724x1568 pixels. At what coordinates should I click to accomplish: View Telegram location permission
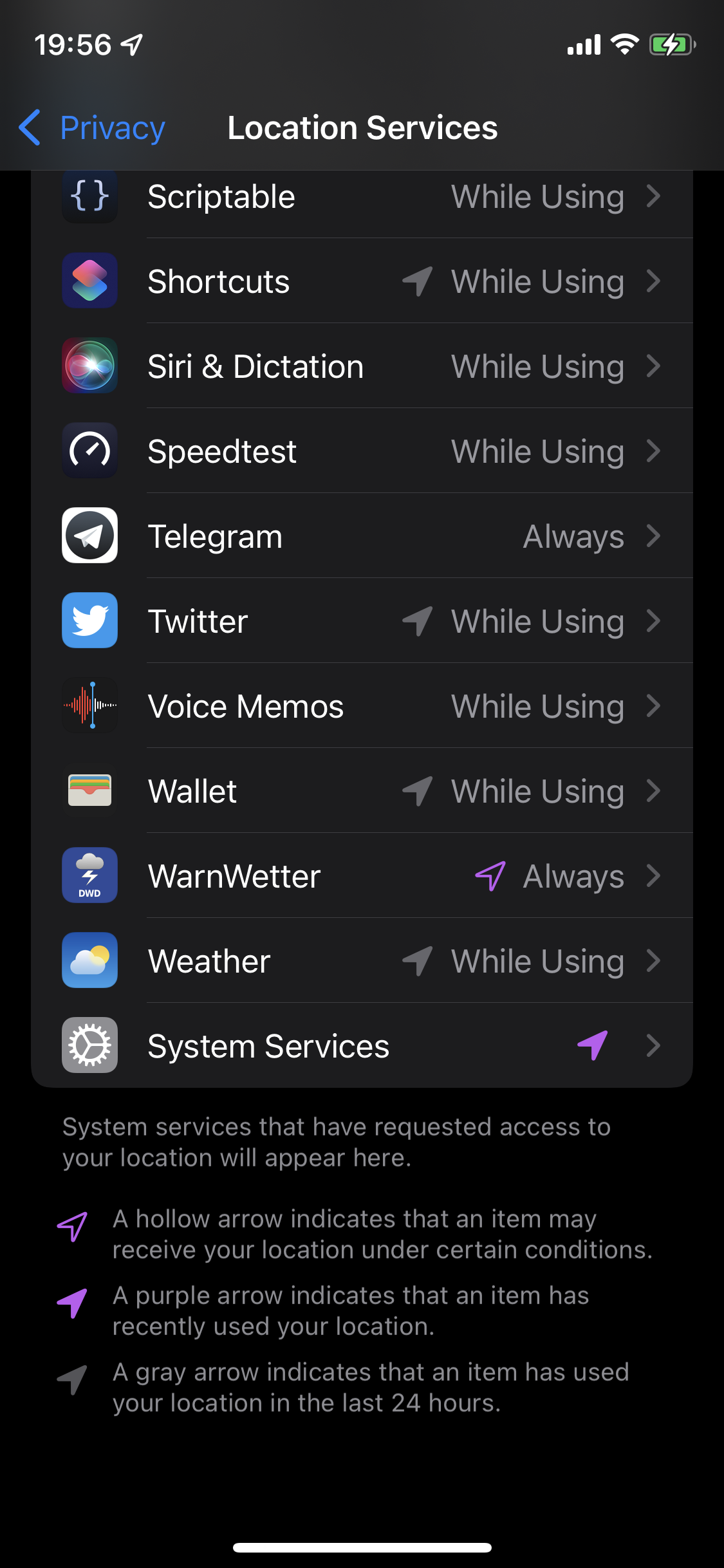click(362, 537)
